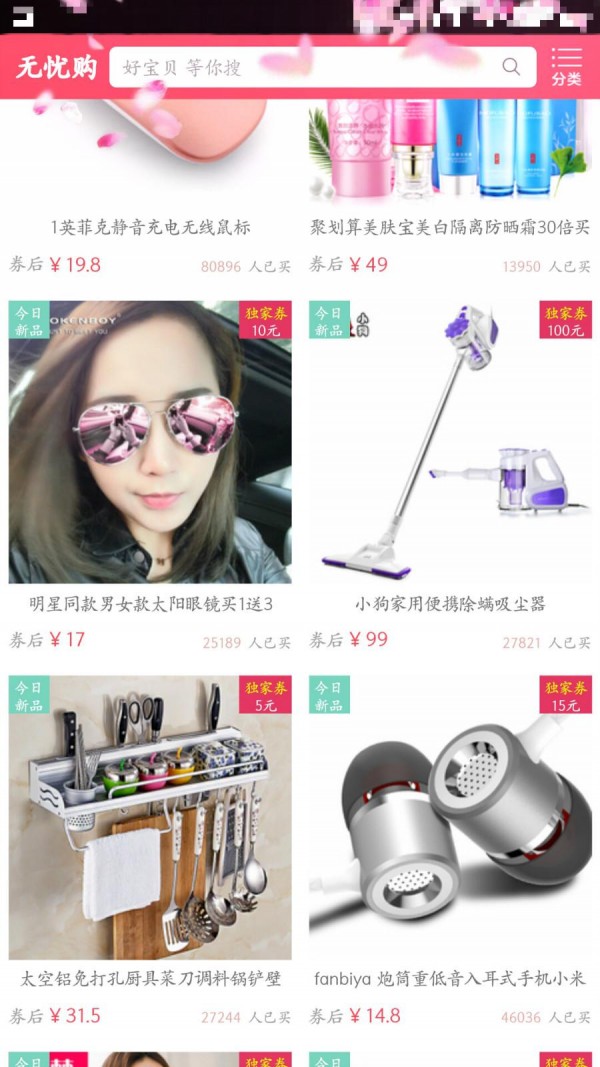The width and height of the screenshot is (600, 1067).
Task: Open the 美肤宝美白隔离防晒霜 product
Action: click(450, 227)
